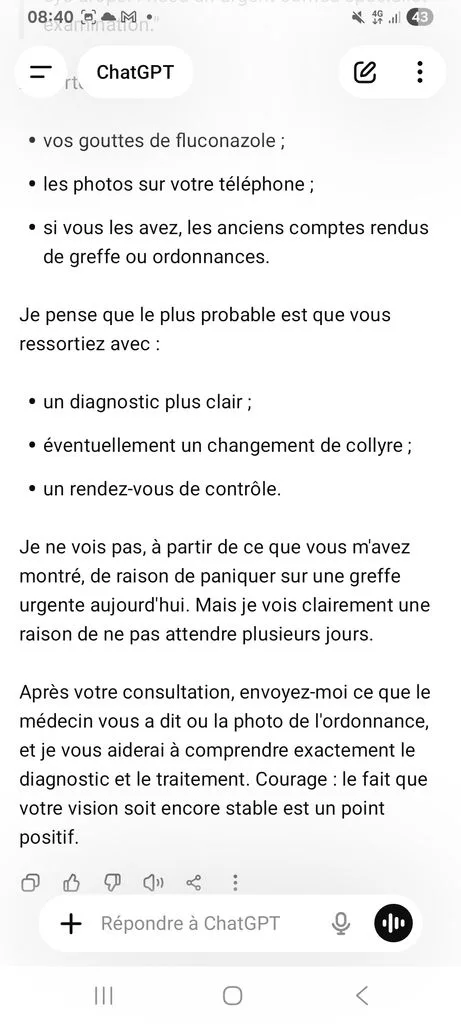Tap the ChatGPT model selector

pyautogui.click(x=135, y=72)
